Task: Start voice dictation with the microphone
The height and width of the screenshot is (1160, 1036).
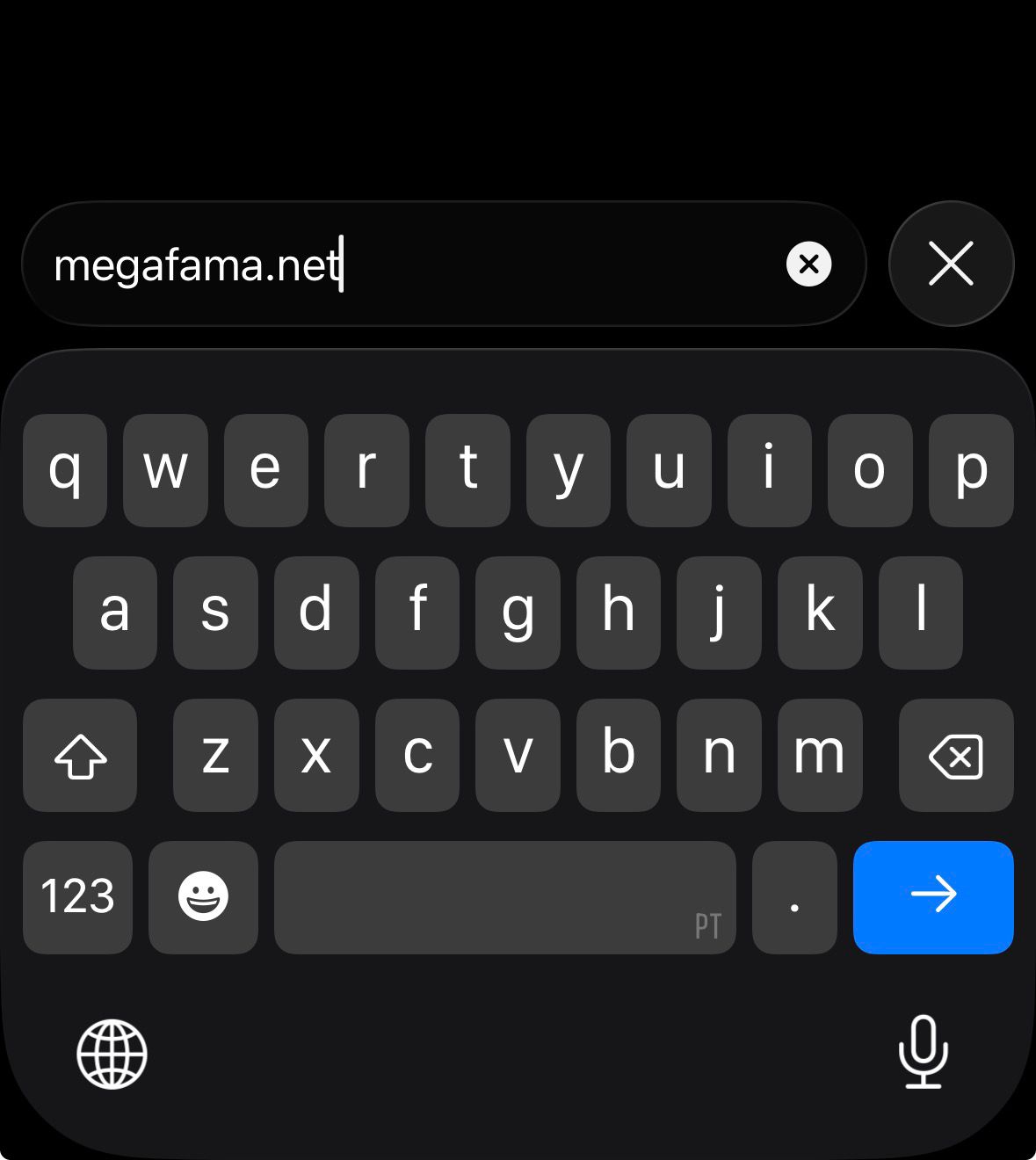Action: click(923, 1052)
